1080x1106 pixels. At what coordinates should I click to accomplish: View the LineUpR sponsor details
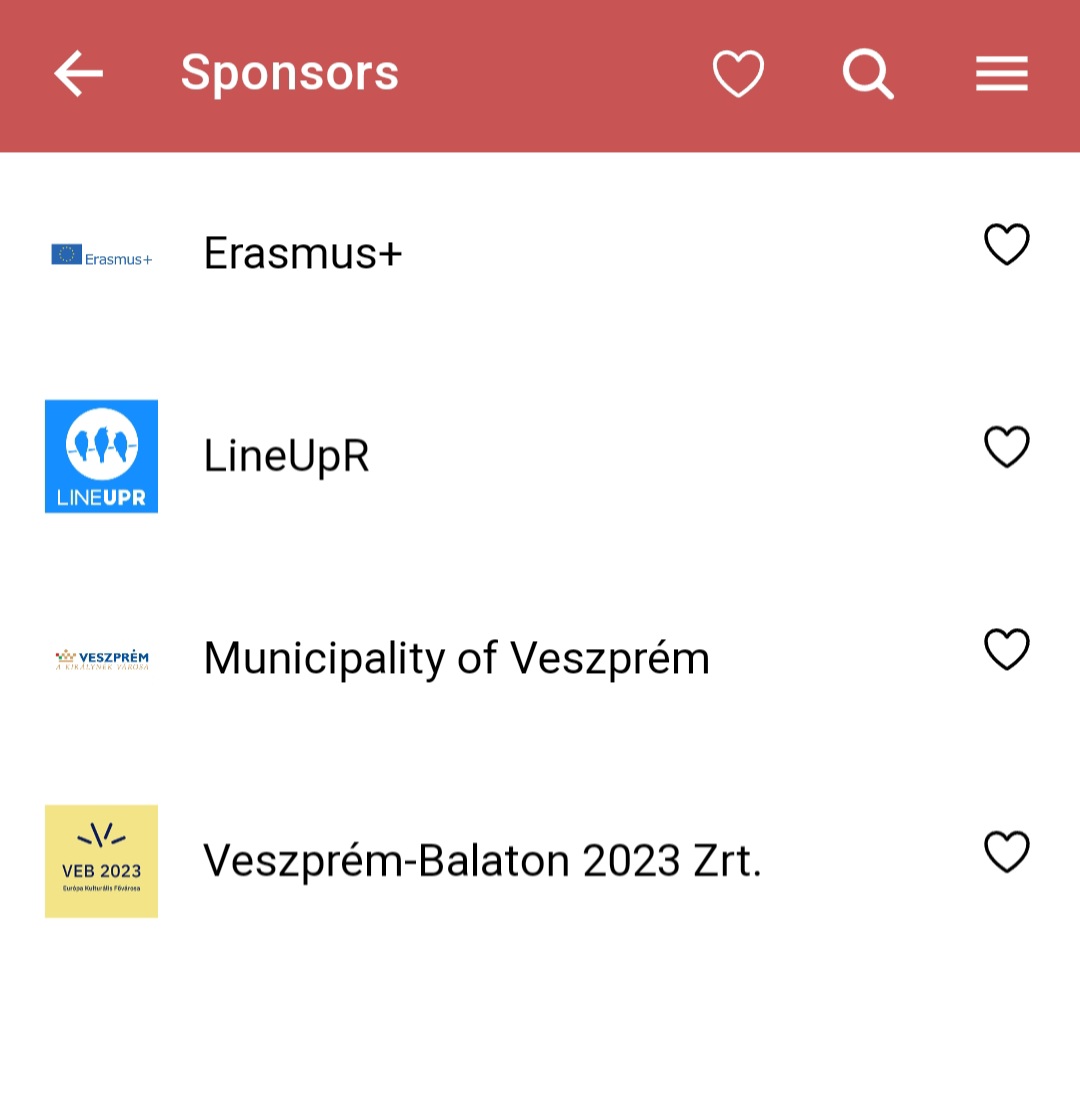(x=287, y=456)
